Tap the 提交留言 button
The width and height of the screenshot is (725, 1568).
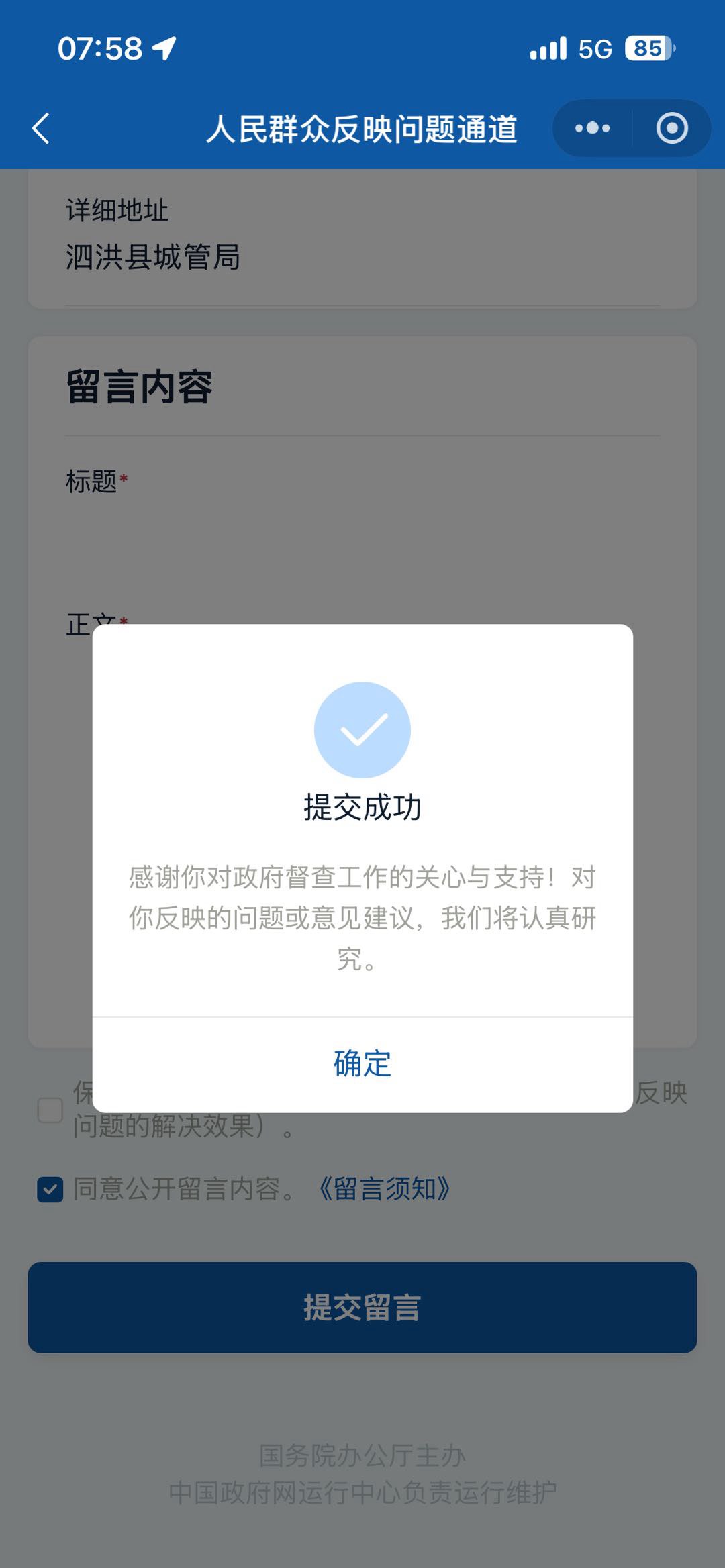[x=362, y=1307]
